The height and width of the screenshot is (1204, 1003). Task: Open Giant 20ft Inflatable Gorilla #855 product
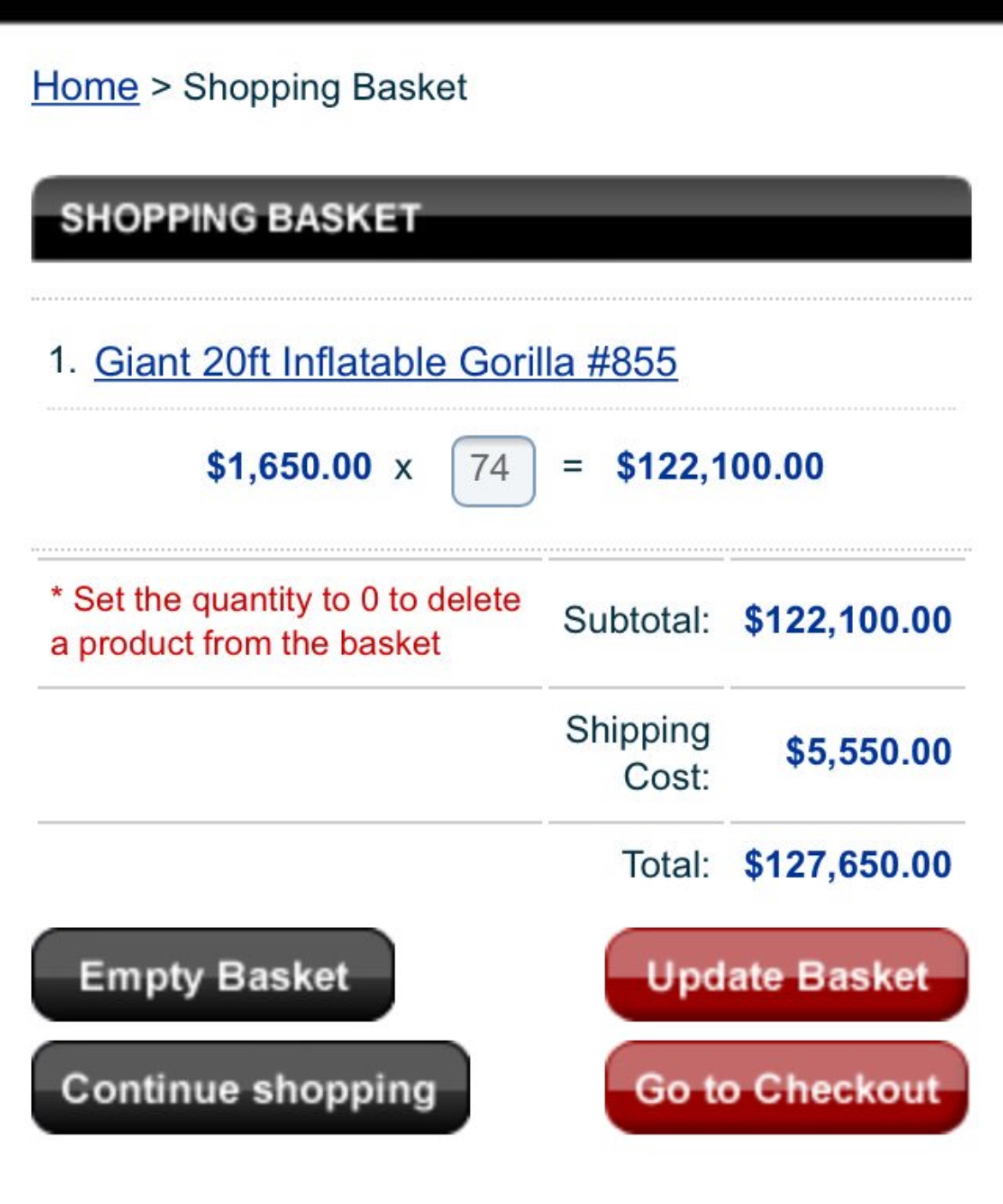tap(385, 362)
